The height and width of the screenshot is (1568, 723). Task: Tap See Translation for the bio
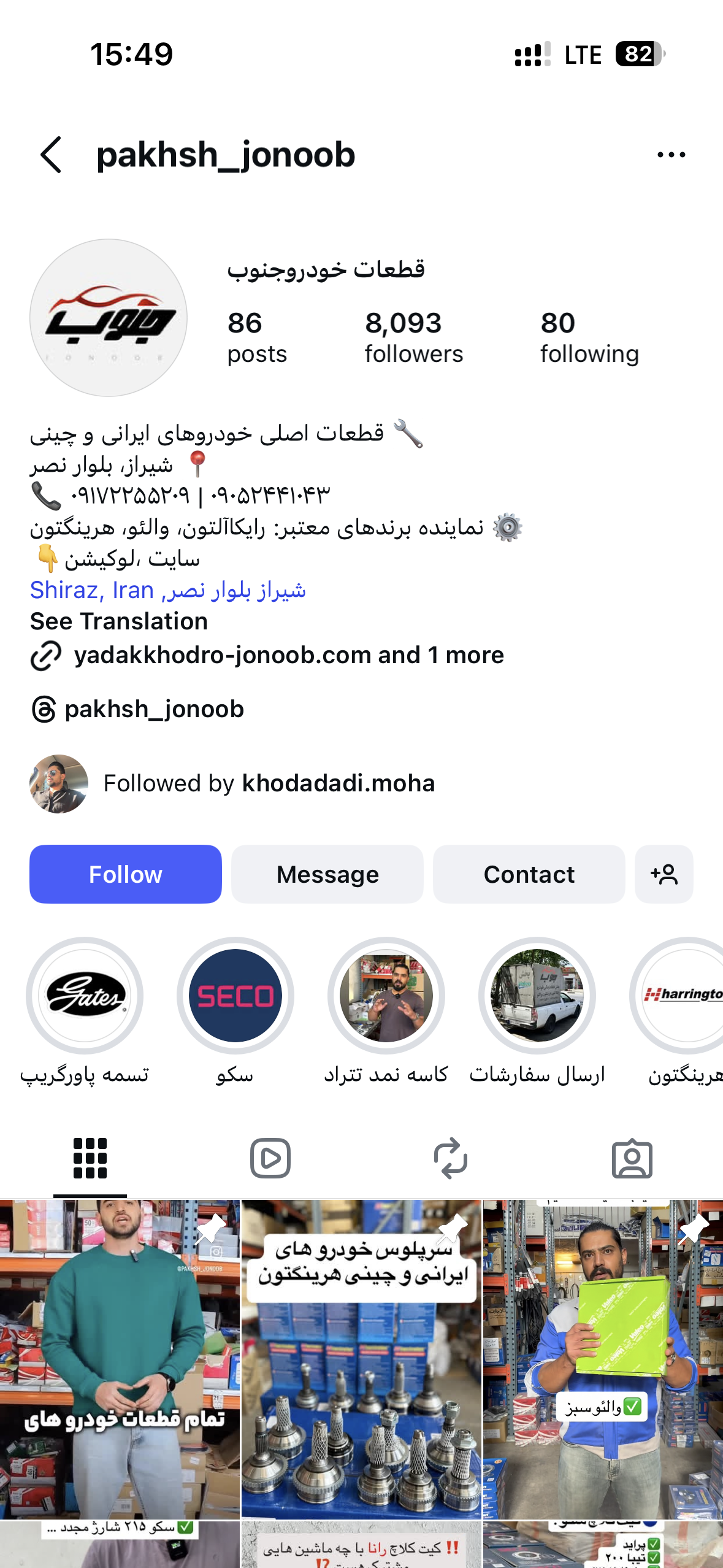coord(119,621)
